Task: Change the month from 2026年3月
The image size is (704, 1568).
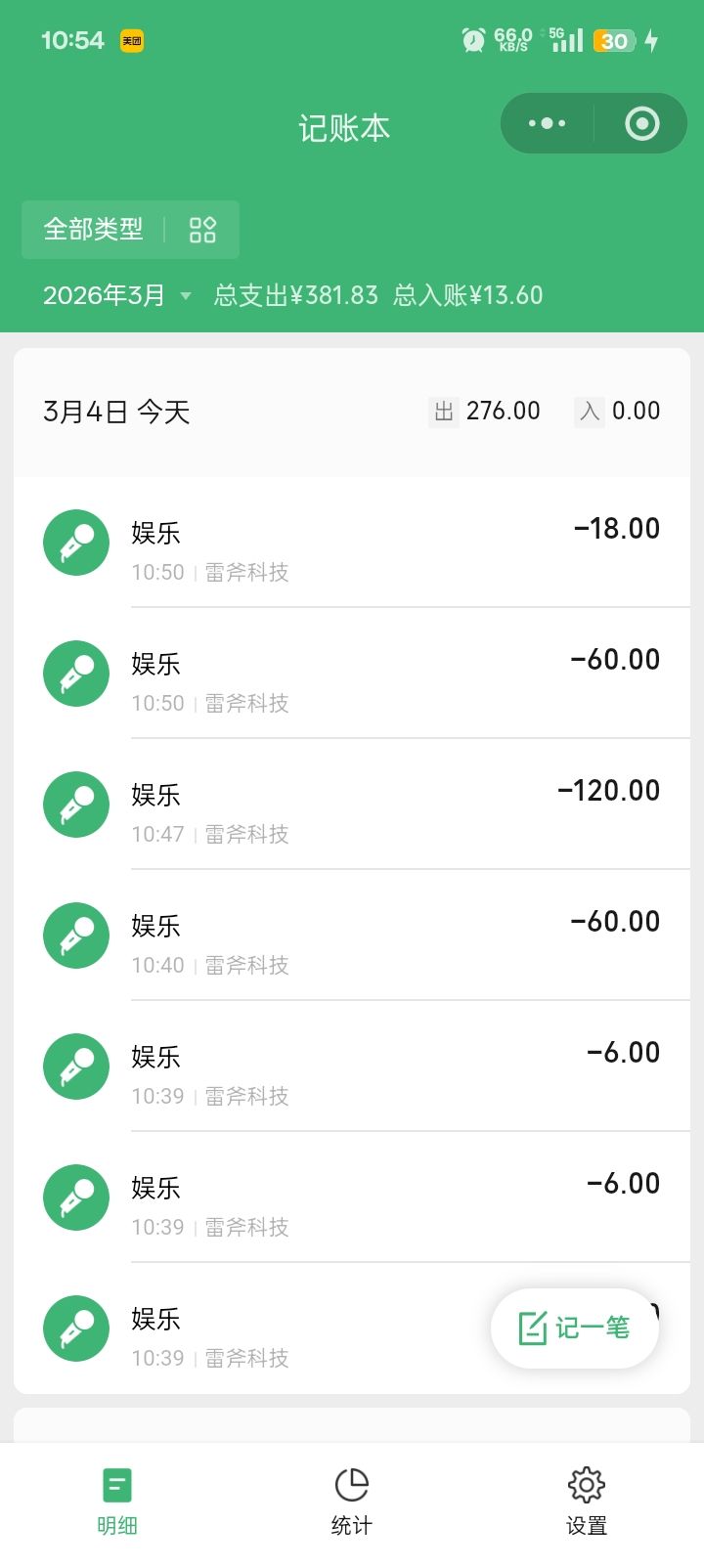Action: [x=116, y=295]
